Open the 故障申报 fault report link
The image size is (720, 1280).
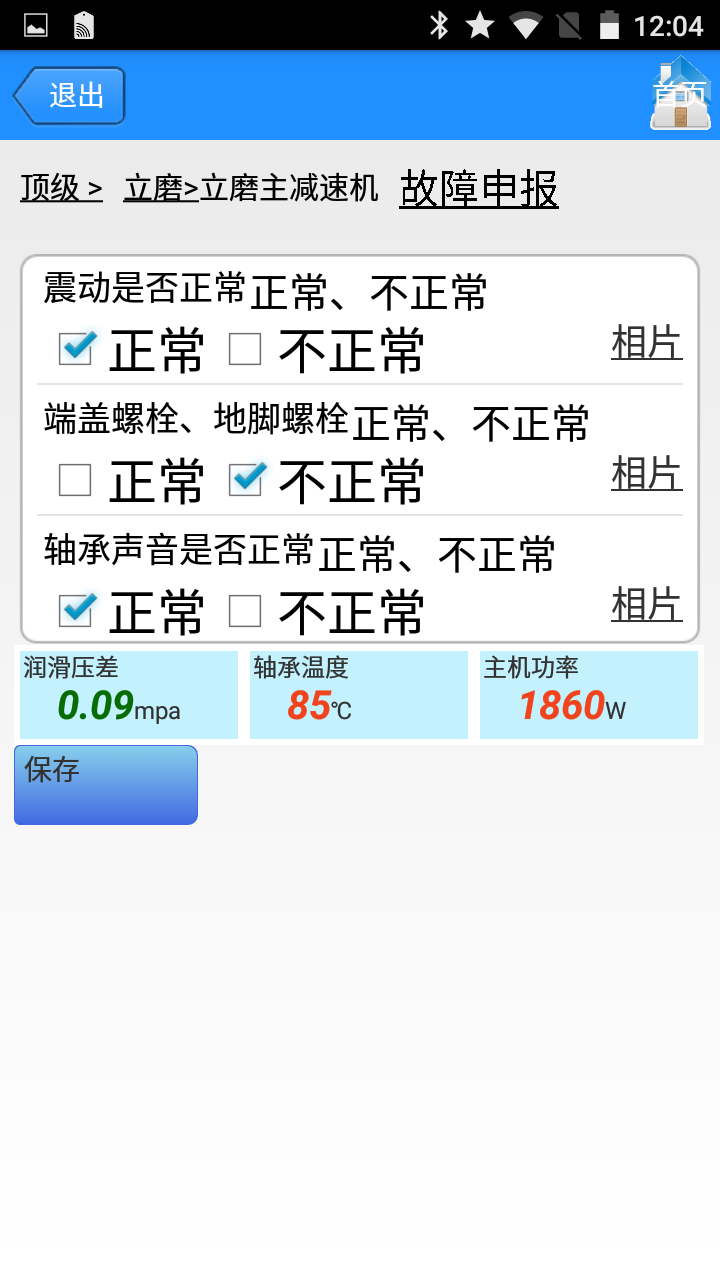[x=479, y=188]
